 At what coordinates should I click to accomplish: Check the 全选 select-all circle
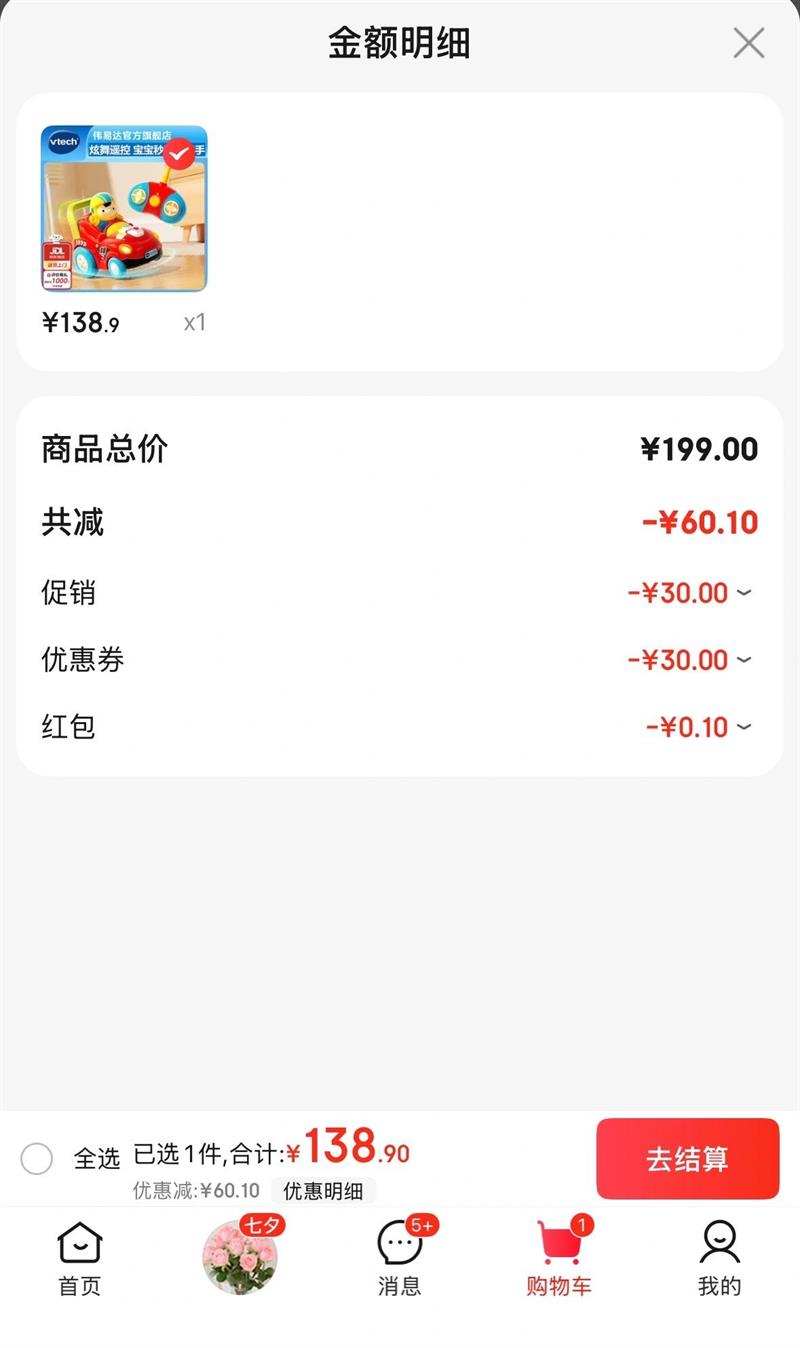click(37, 1159)
